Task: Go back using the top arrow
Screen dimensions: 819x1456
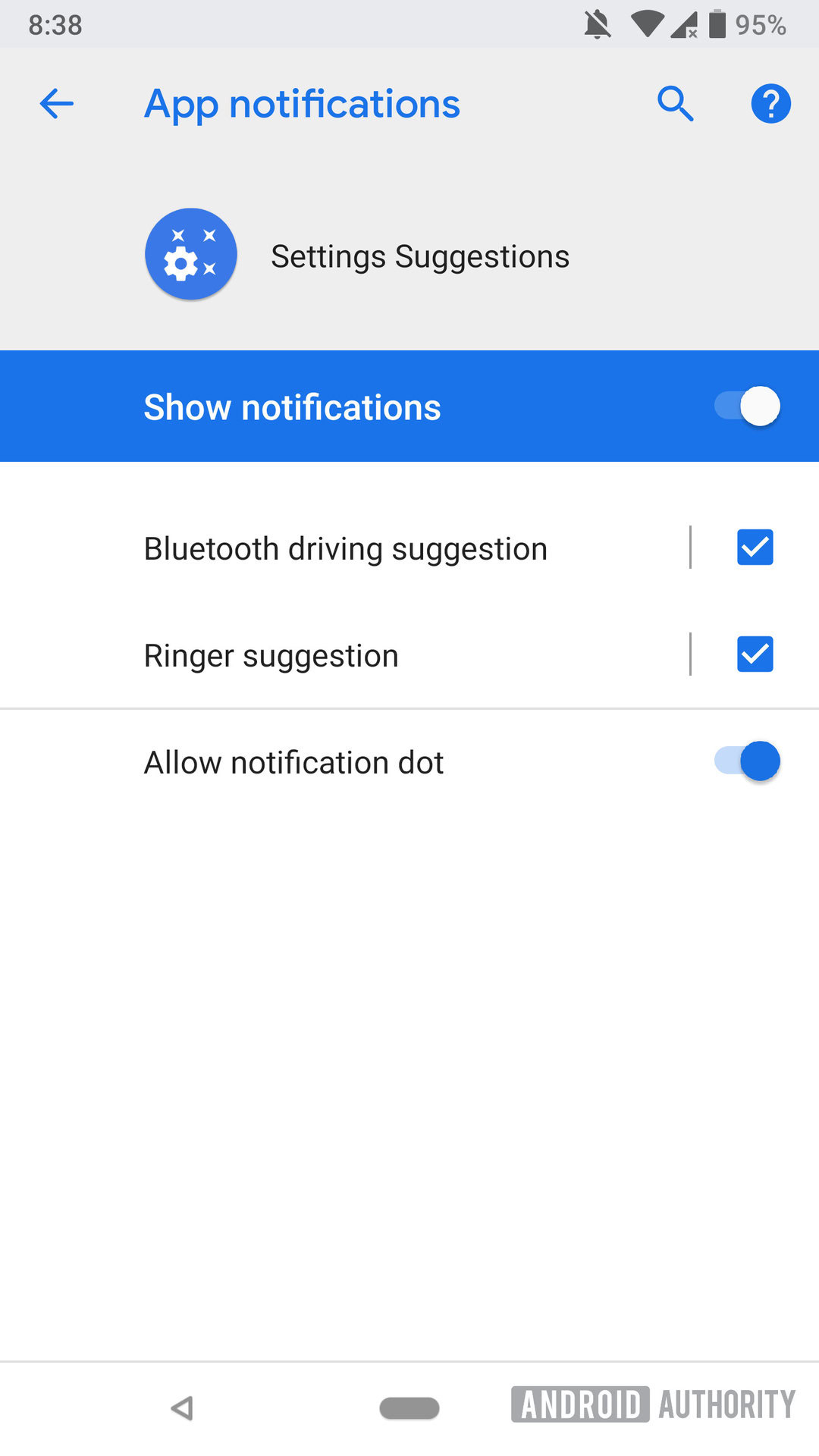Action: [x=57, y=104]
